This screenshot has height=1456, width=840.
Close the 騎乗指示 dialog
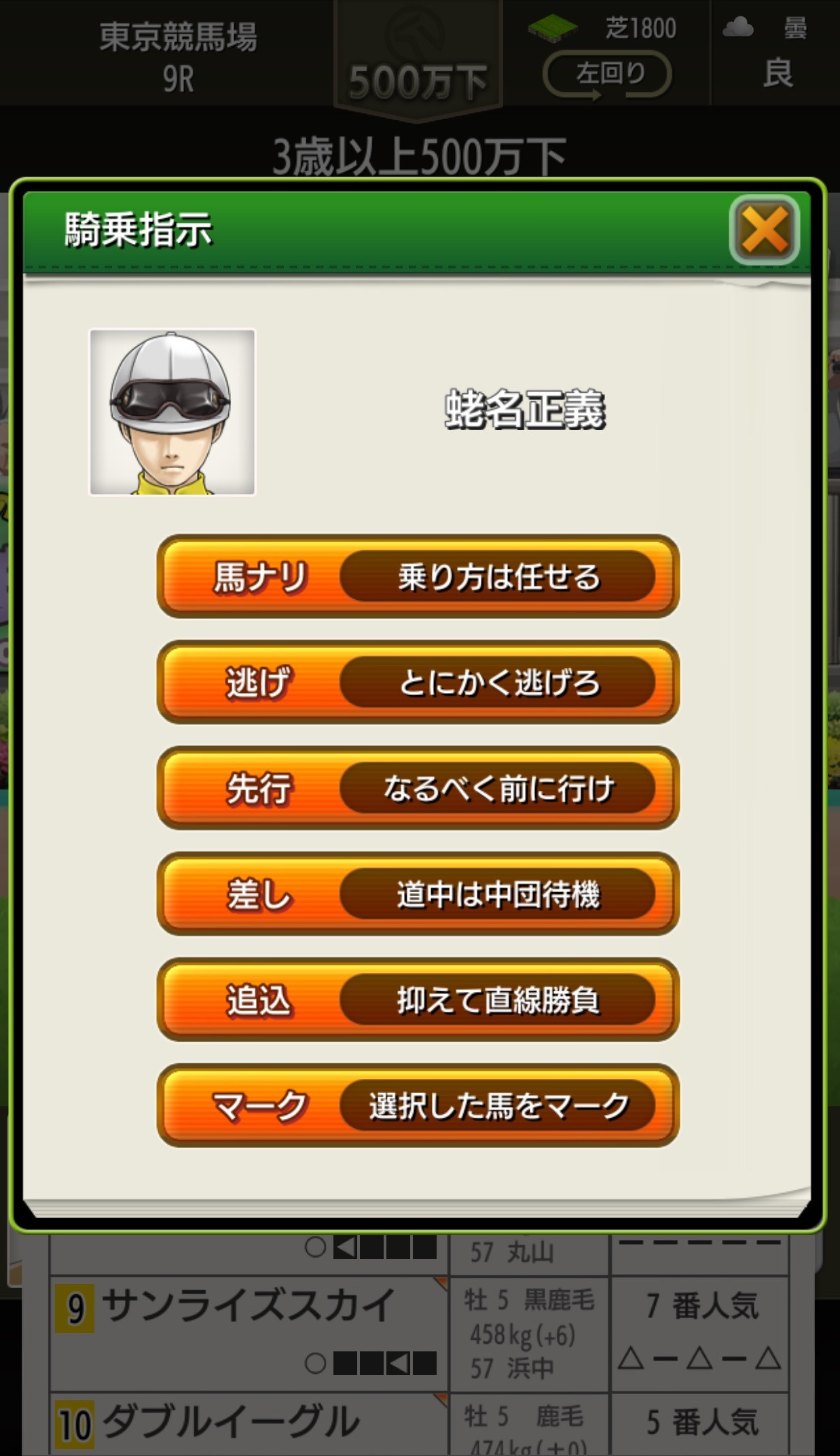[764, 230]
